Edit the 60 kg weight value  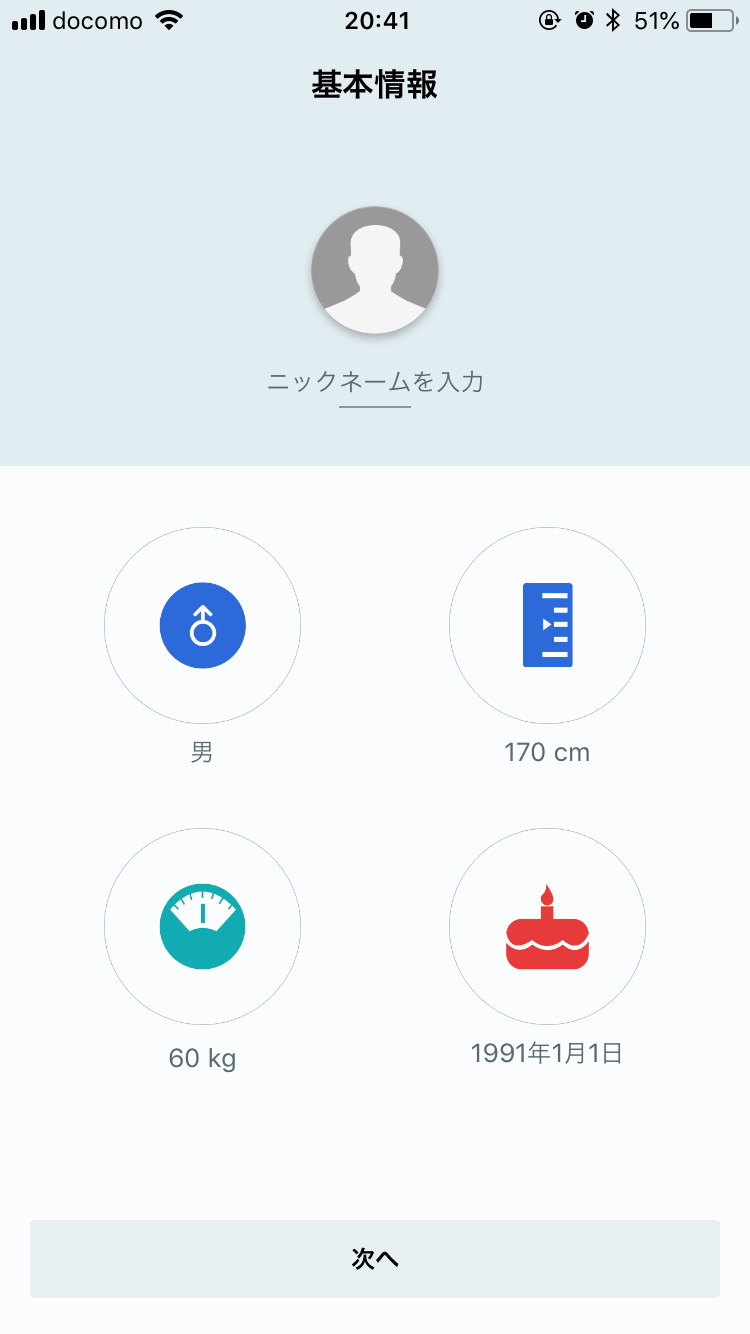(x=203, y=926)
